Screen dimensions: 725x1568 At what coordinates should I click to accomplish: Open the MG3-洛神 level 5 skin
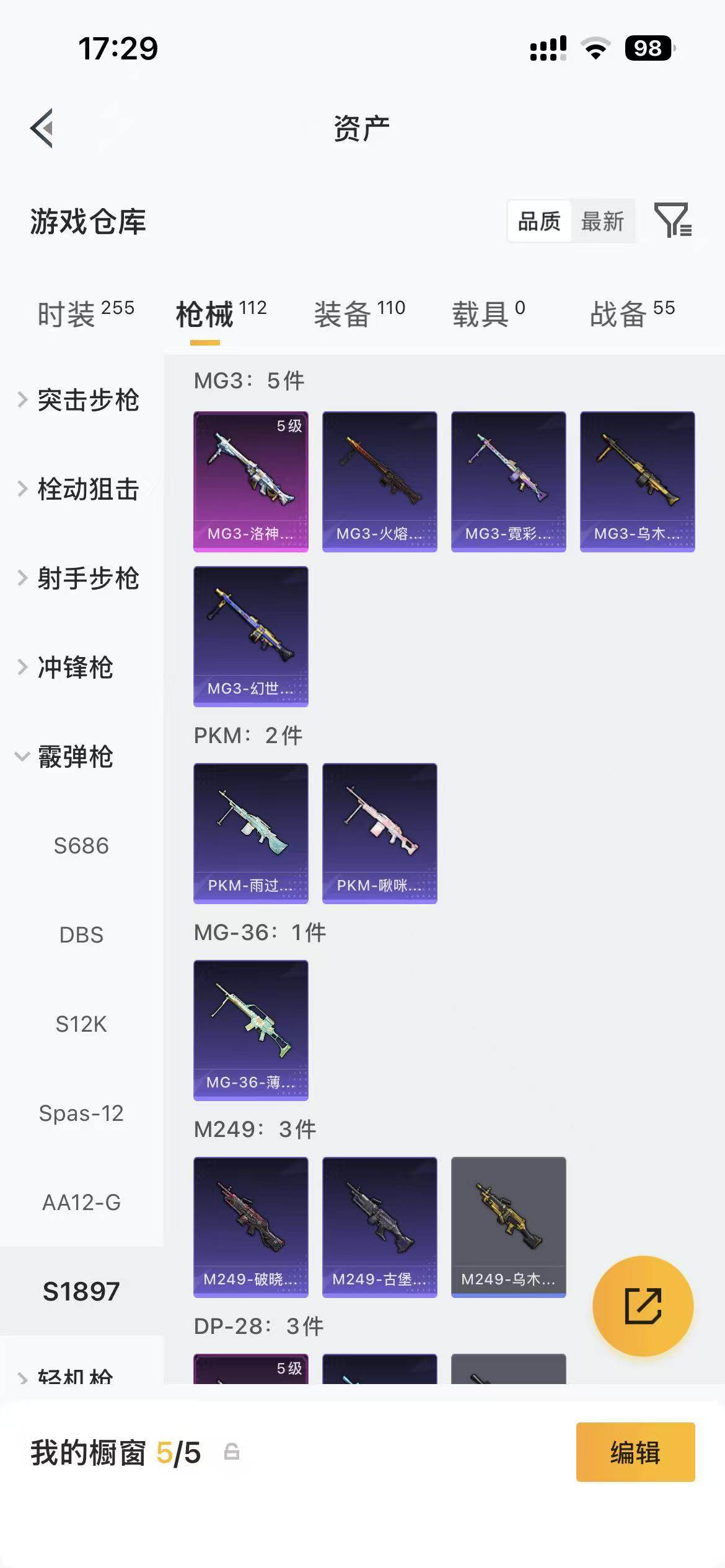coord(251,481)
